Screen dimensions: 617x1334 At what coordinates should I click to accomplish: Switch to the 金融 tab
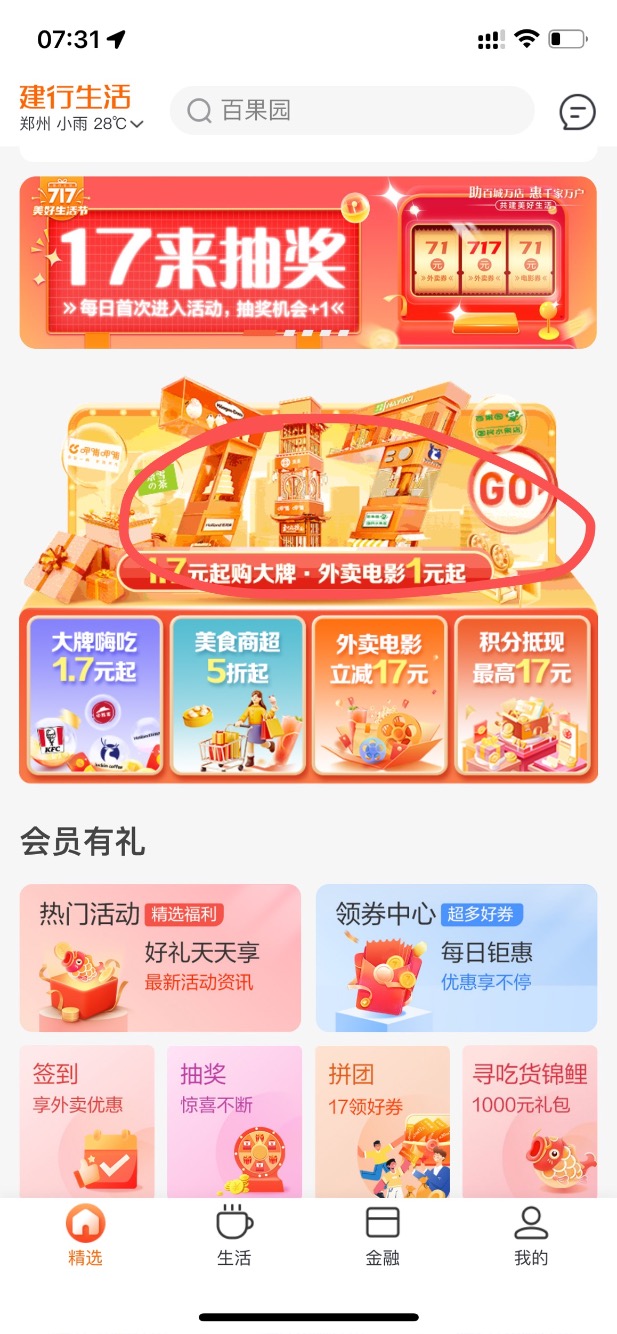(382, 1236)
